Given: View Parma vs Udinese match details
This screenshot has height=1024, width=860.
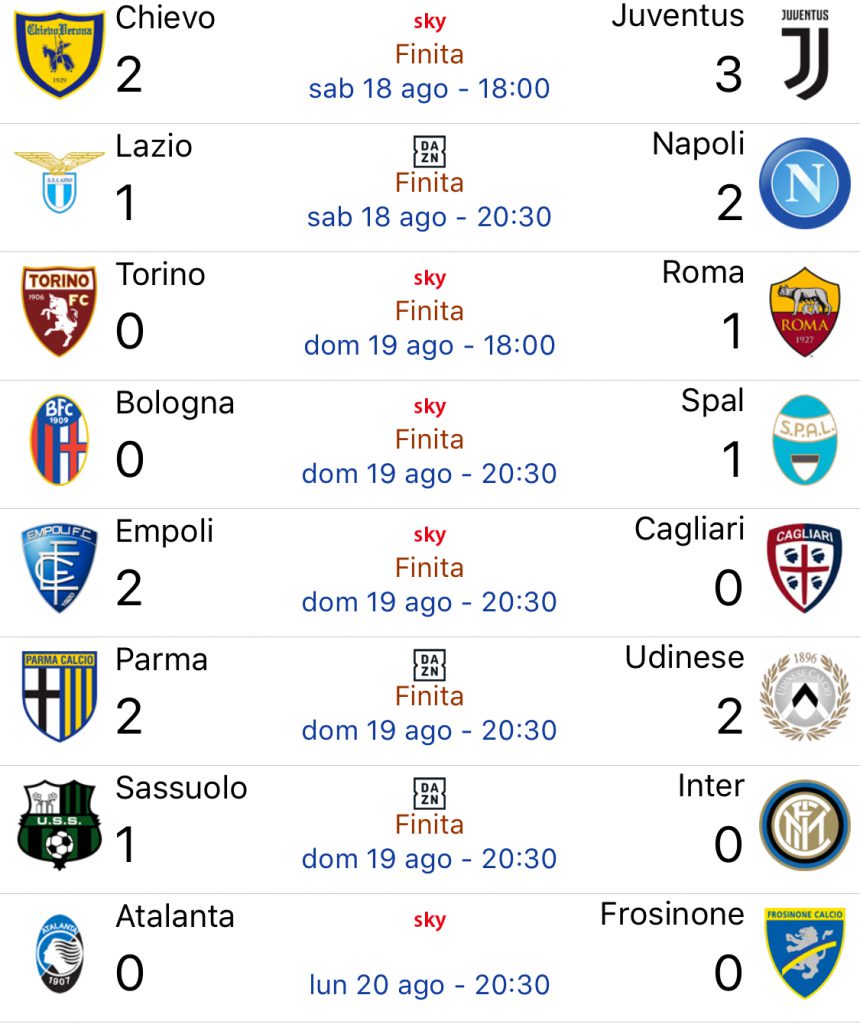Looking at the screenshot, I should pos(429,700).
